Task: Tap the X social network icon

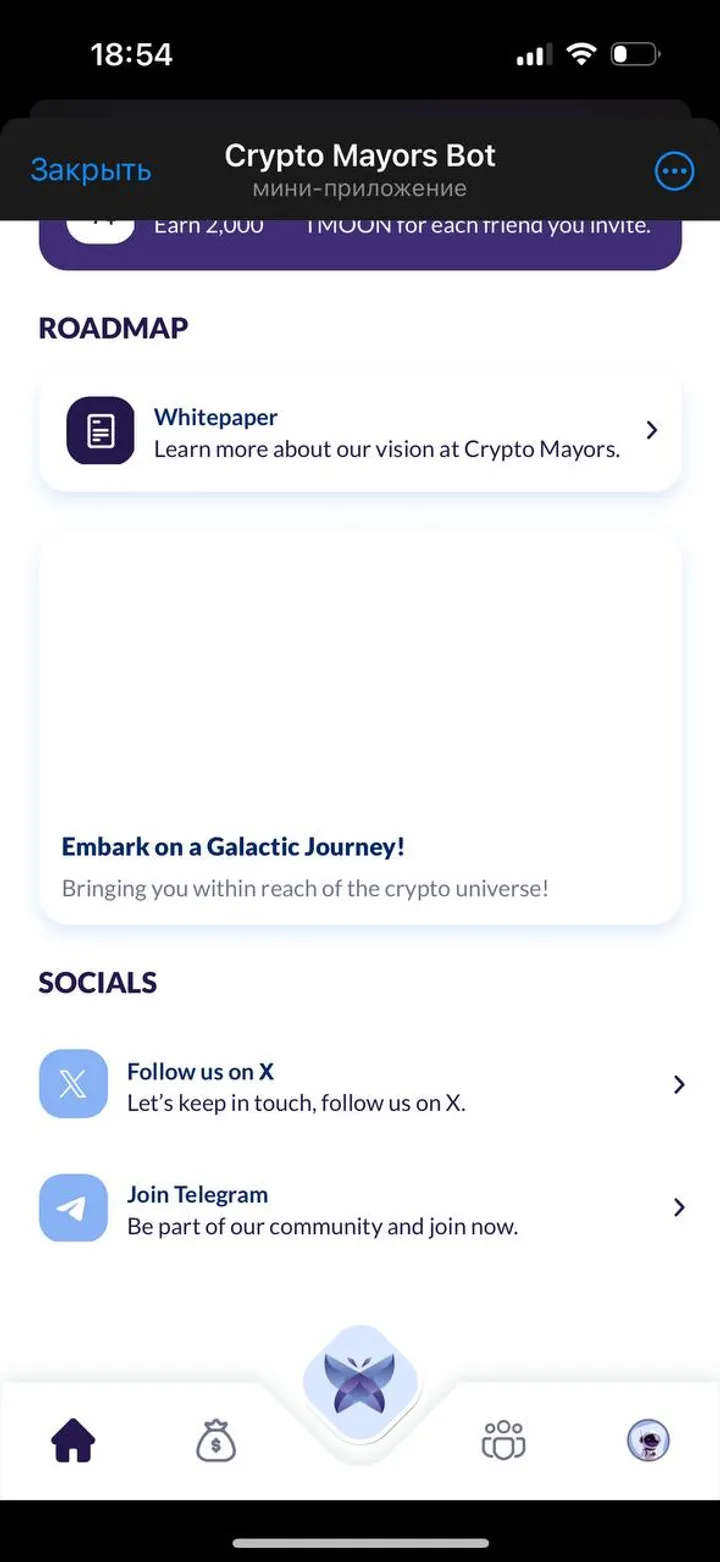Action: 73,1084
